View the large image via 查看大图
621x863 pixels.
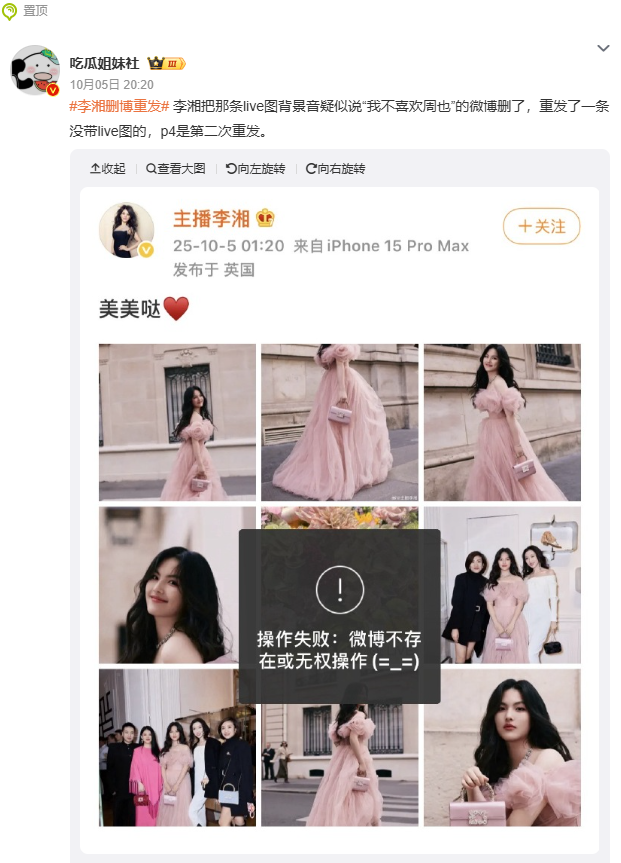pyautogui.click(x=176, y=169)
